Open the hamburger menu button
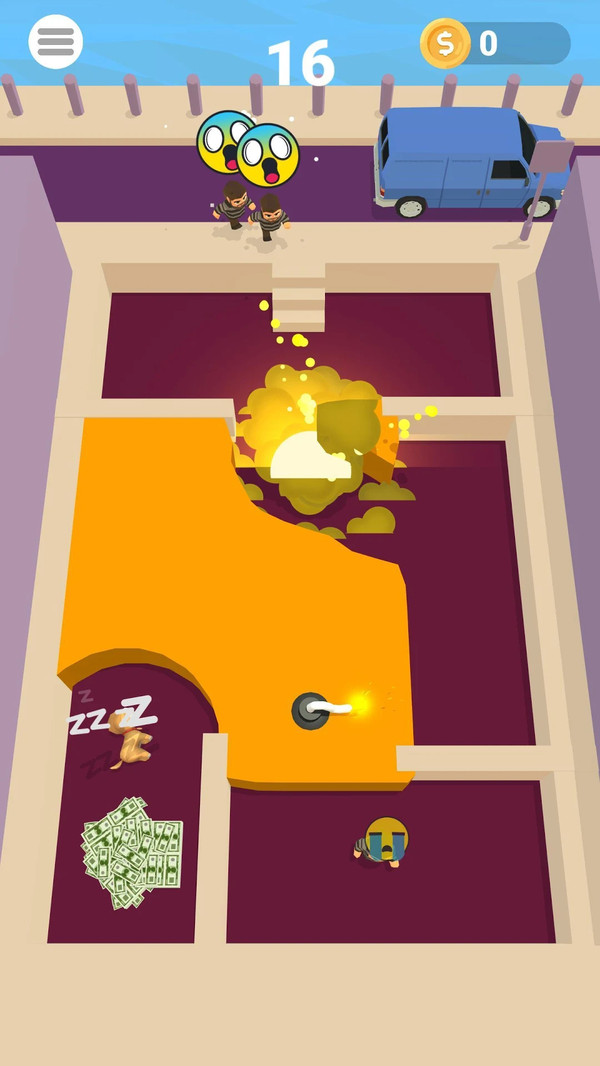600x1066 pixels. 55,42
